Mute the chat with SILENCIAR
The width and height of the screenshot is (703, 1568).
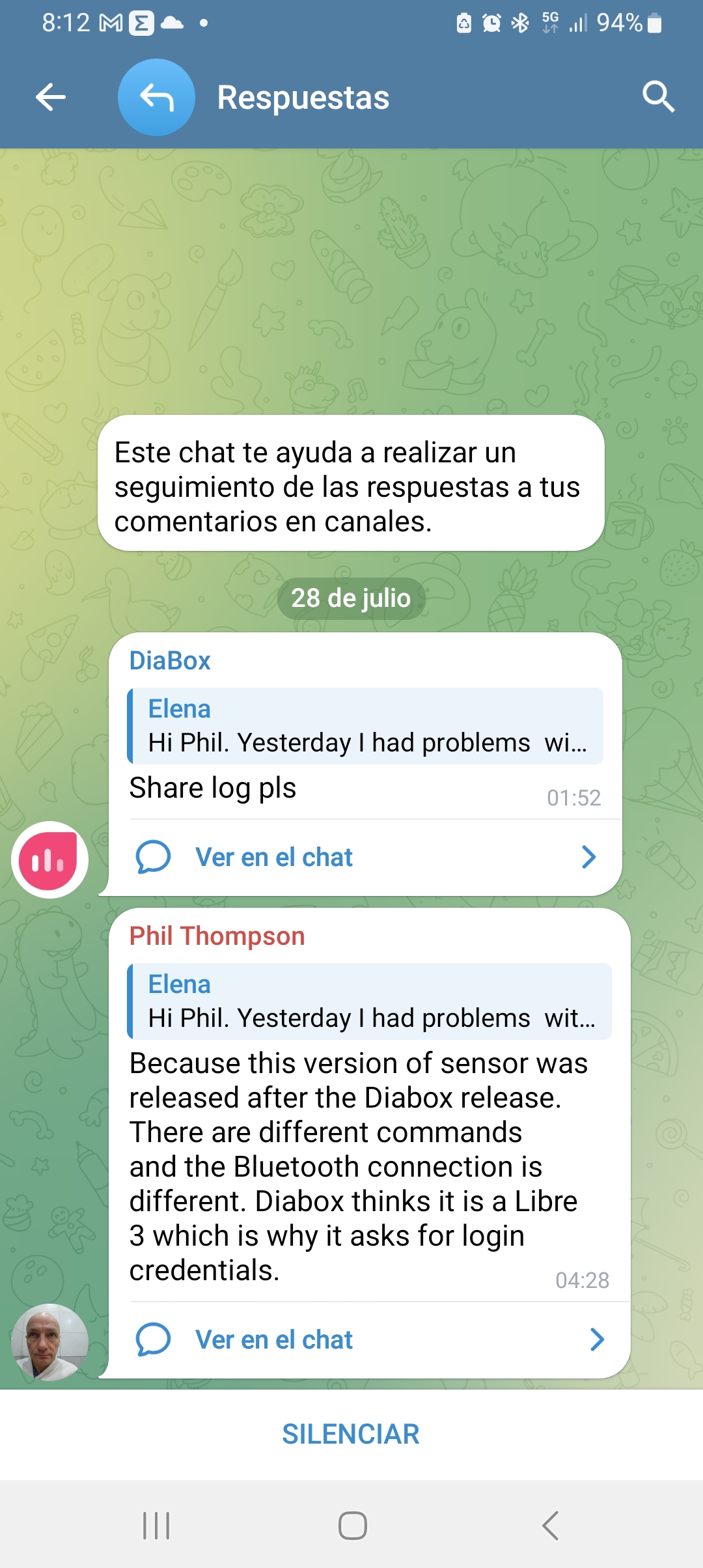click(x=351, y=1434)
